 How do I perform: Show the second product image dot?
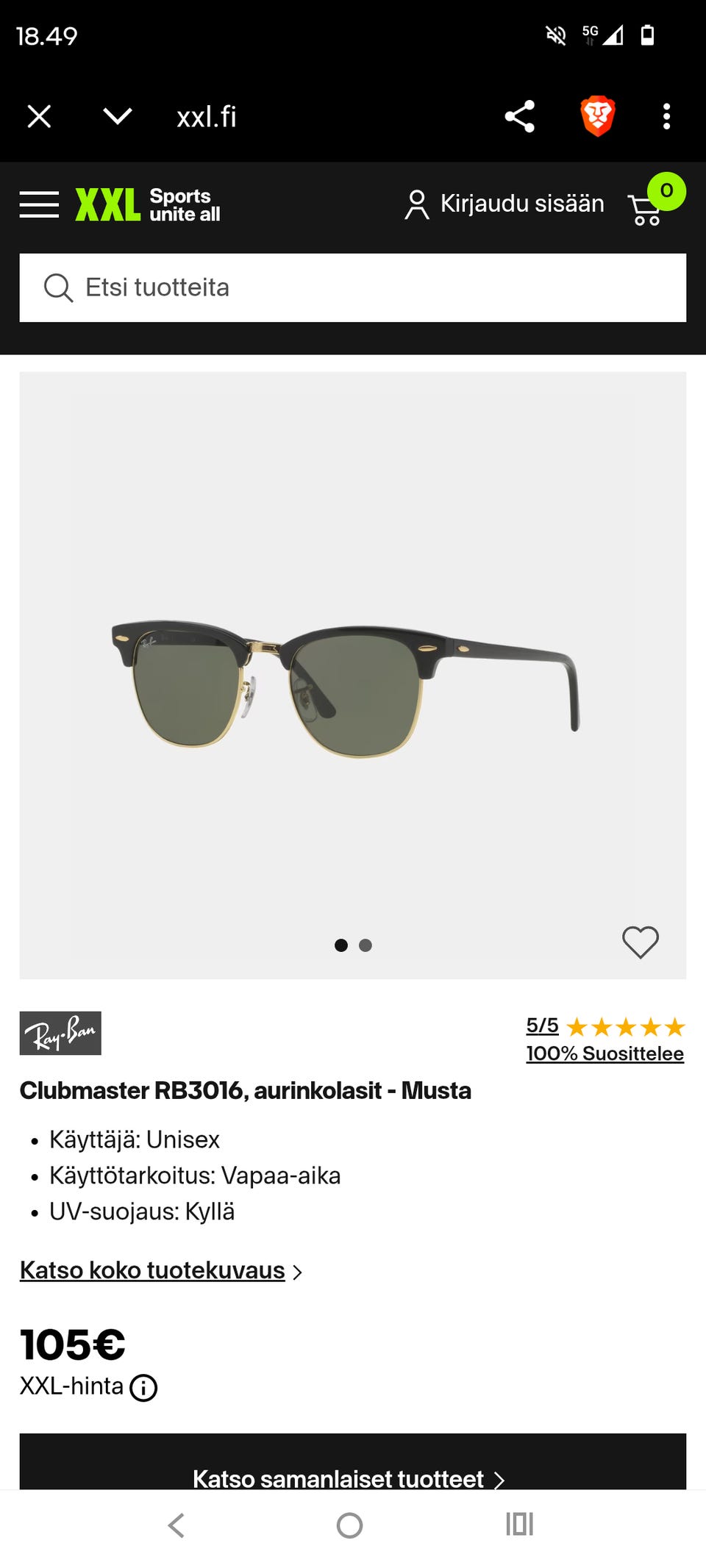[x=366, y=945]
